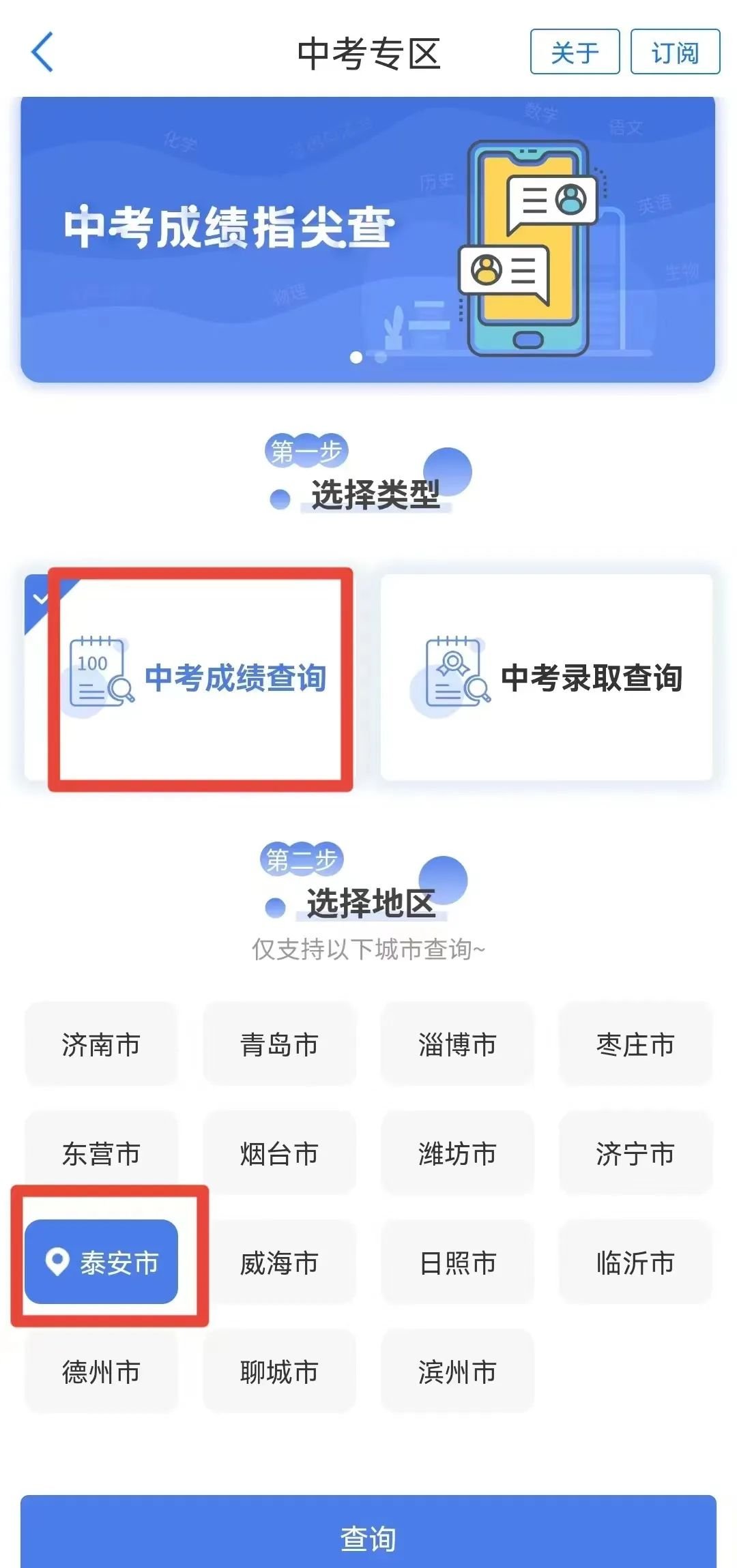737x1568 pixels.
Task: Choose 德州市 as region
Action: point(101,1372)
